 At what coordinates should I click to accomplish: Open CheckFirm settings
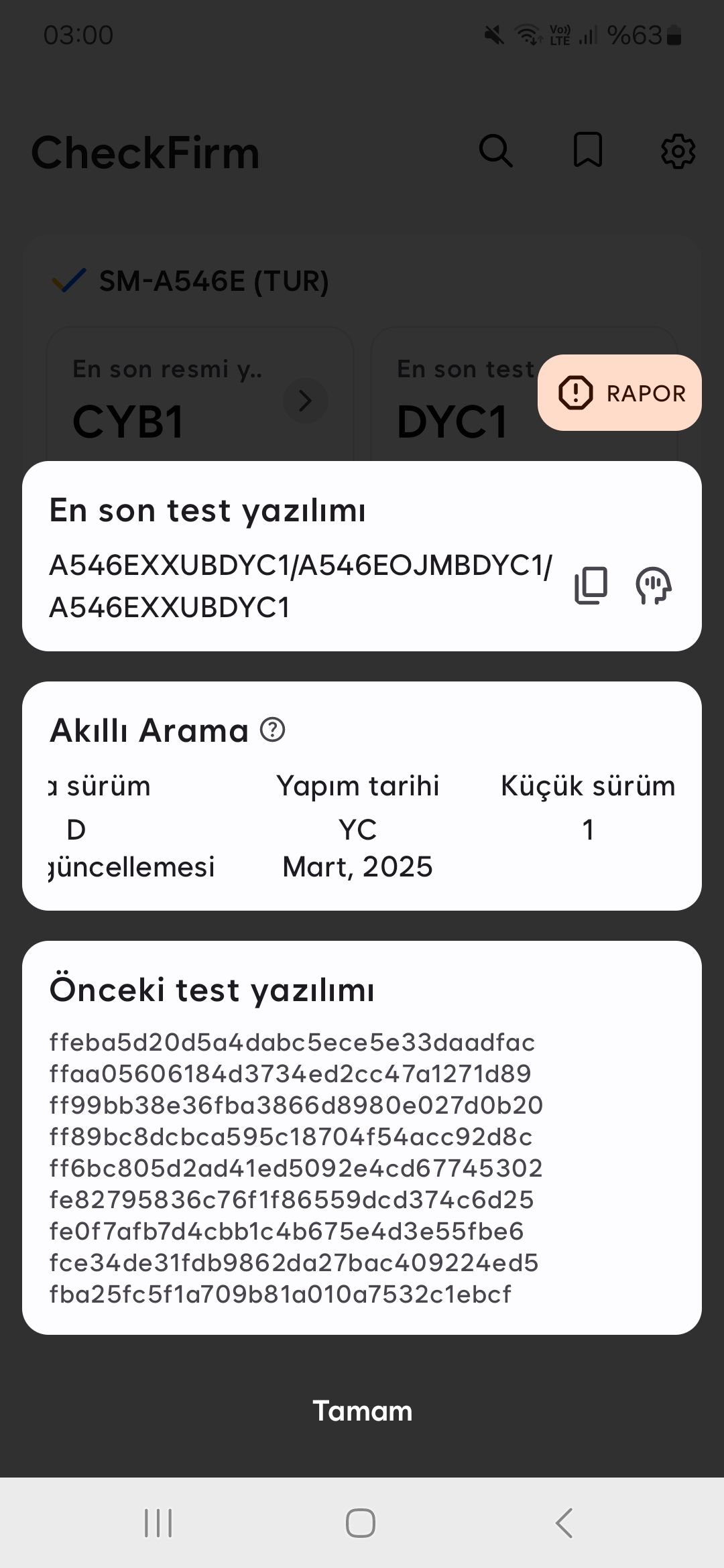tap(678, 151)
